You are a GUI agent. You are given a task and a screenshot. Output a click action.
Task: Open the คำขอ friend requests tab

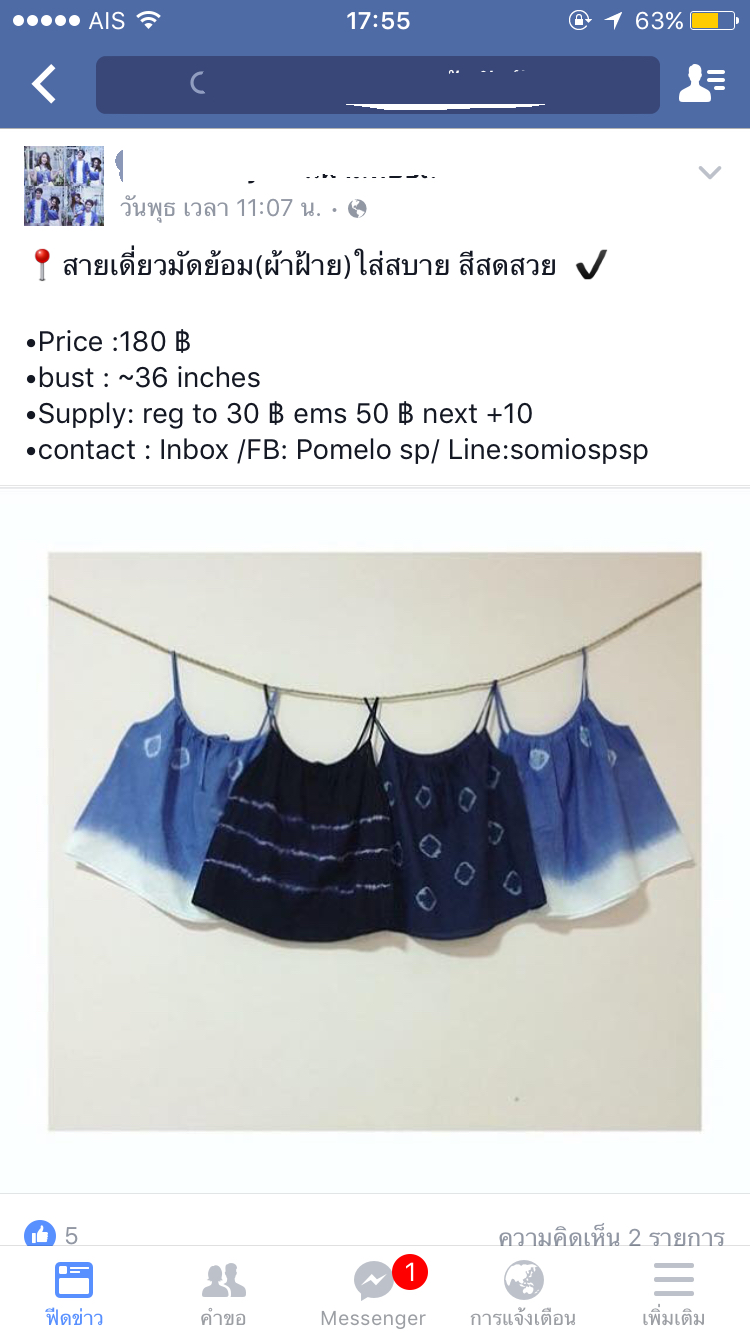pyautogui.click(x=223, y=1292)
